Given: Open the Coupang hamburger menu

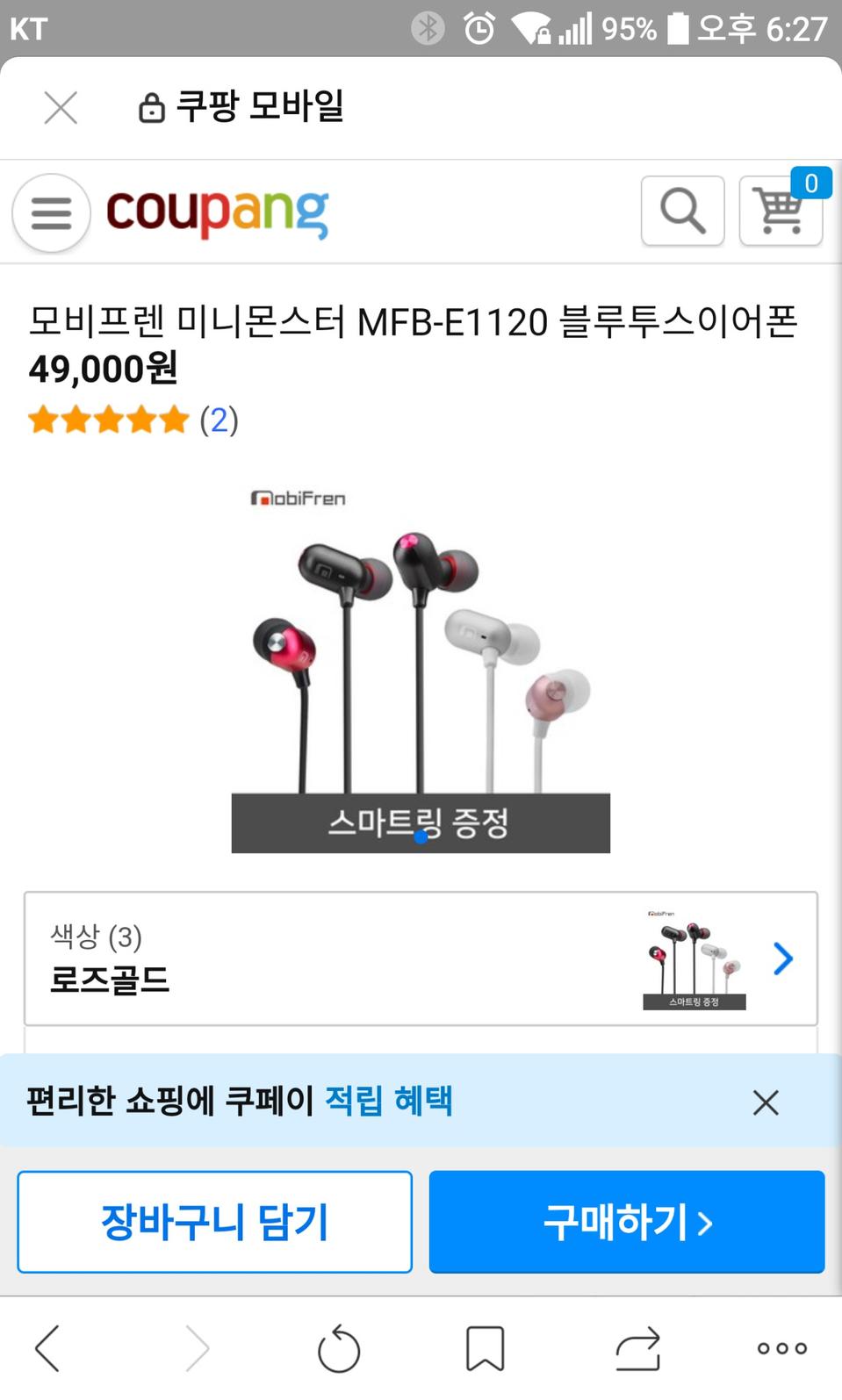Looking at the screenshot, I should (50, 212).
